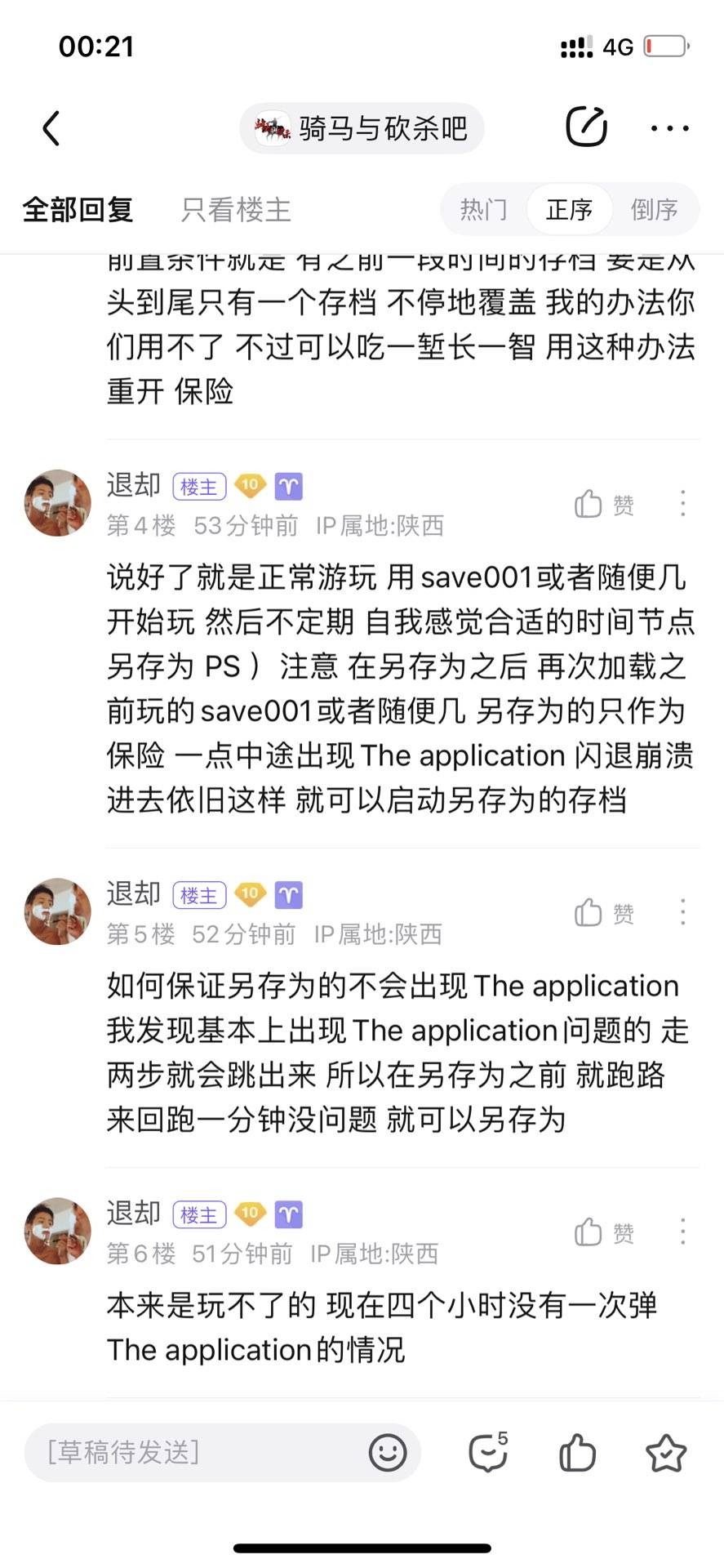The height and width of the screenshot is (1568, 724).
Task: Show only 只看楼主 replies
Action: pyautogui.click(x=236, y=210)
